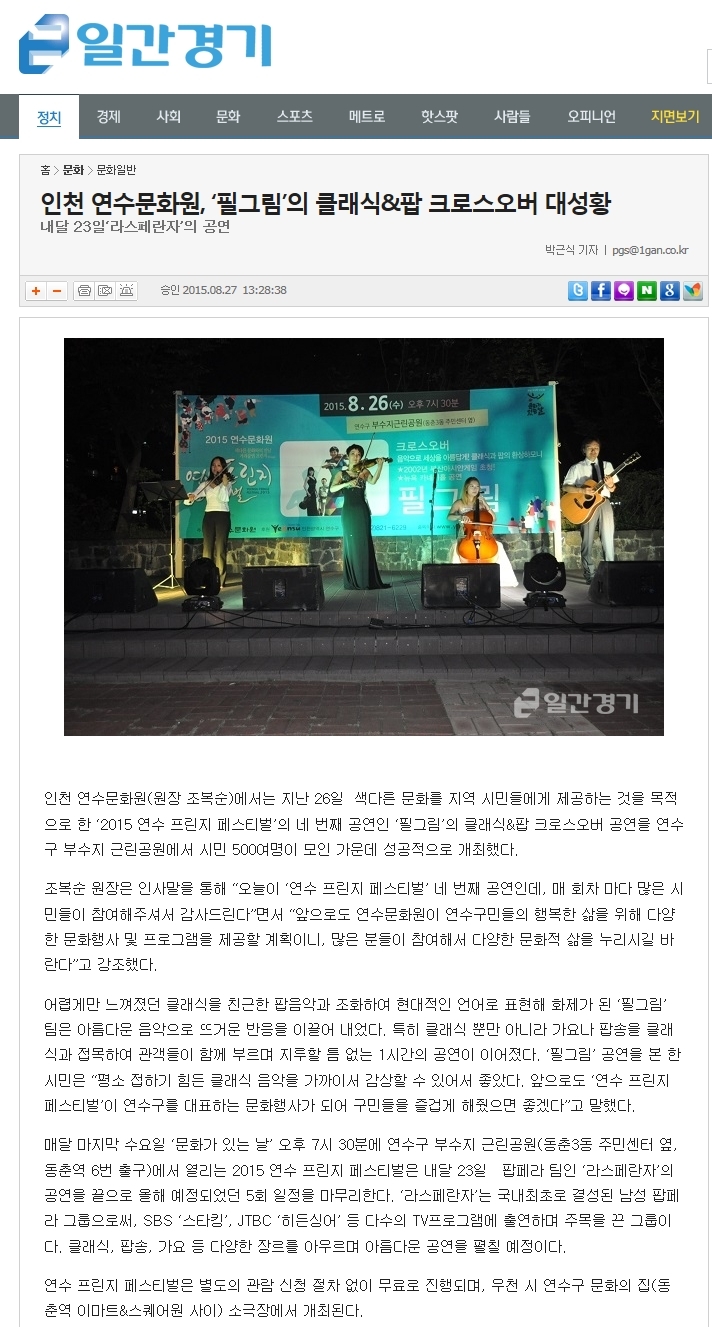Viewport: 712px width, 1327px height.
Task: Select the 스포츠 tab
Action: point(295,117)
